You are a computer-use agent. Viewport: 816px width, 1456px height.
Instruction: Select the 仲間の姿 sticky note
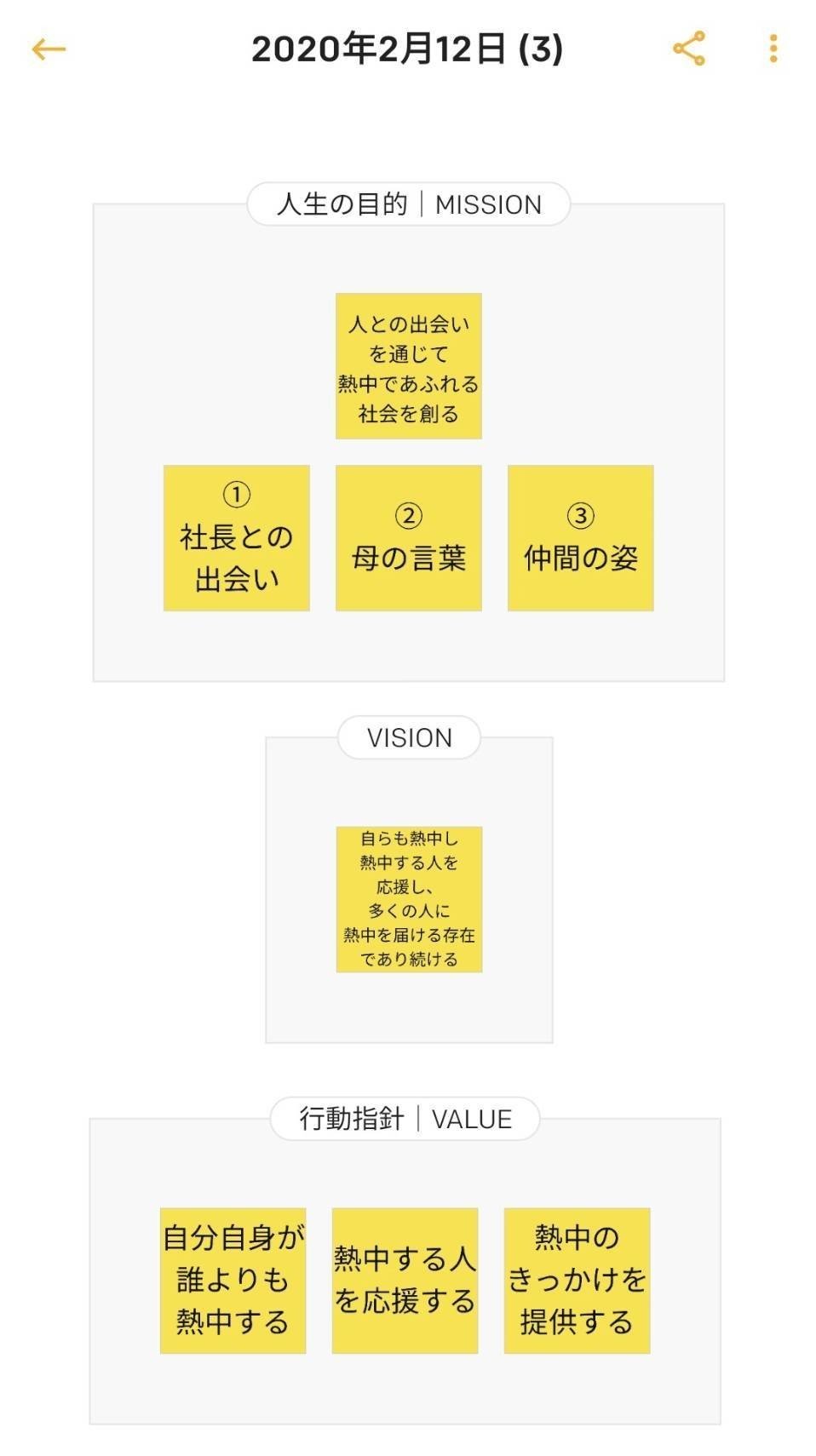coord(580,536)
